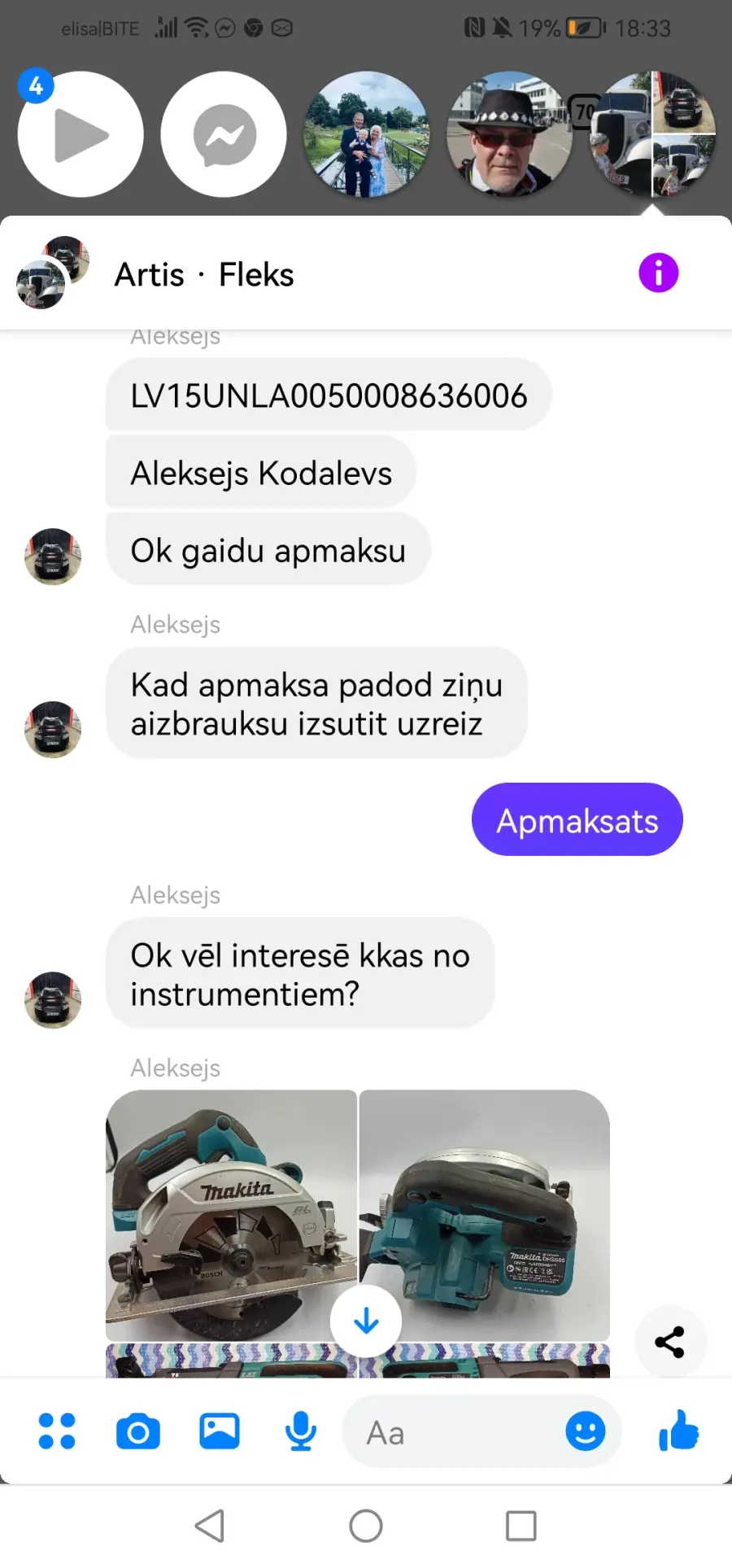Send a thumbs-up like
Screen dimensions: 732x1568
click(x=679, y=1430)
